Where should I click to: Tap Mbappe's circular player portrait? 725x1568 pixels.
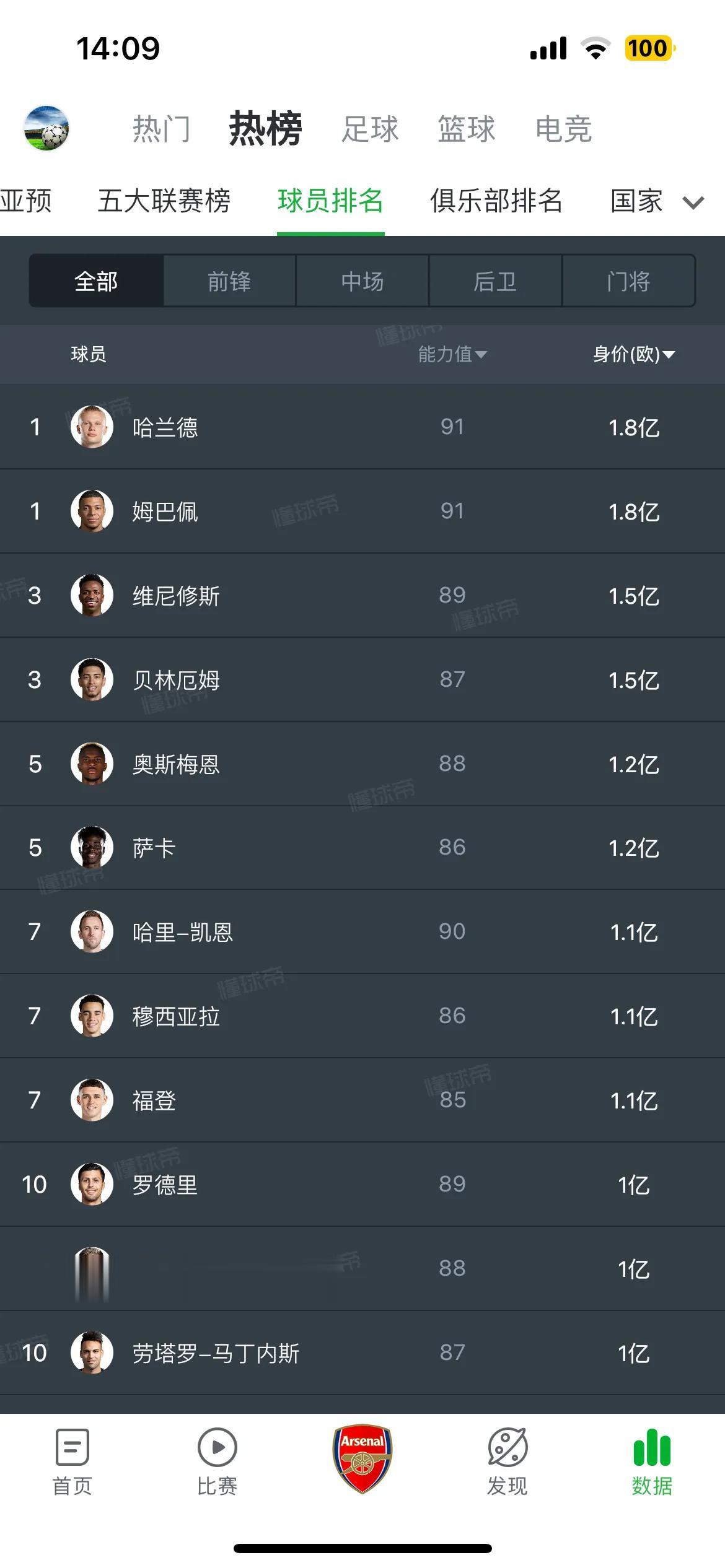tap(91, 511)
